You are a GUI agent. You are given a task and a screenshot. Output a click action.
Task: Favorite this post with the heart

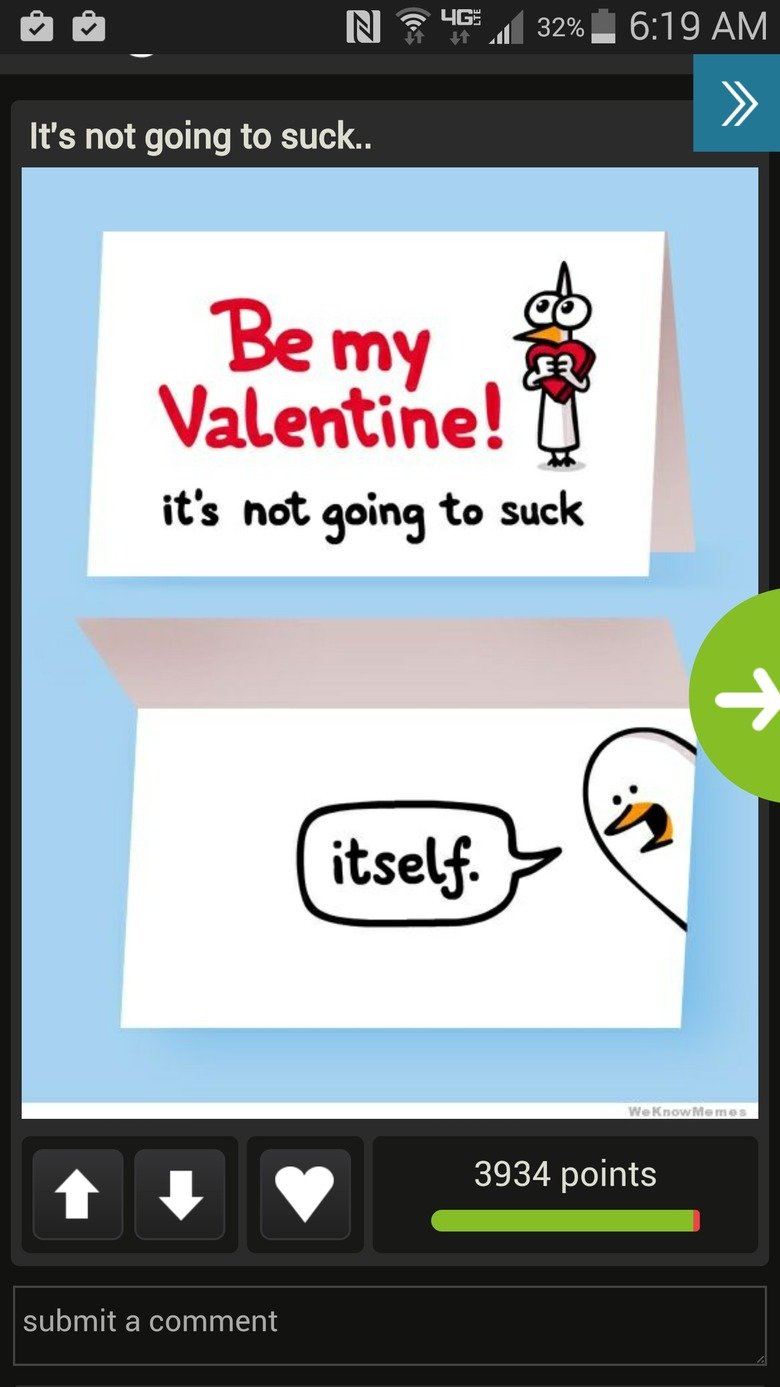point(305,1194)
